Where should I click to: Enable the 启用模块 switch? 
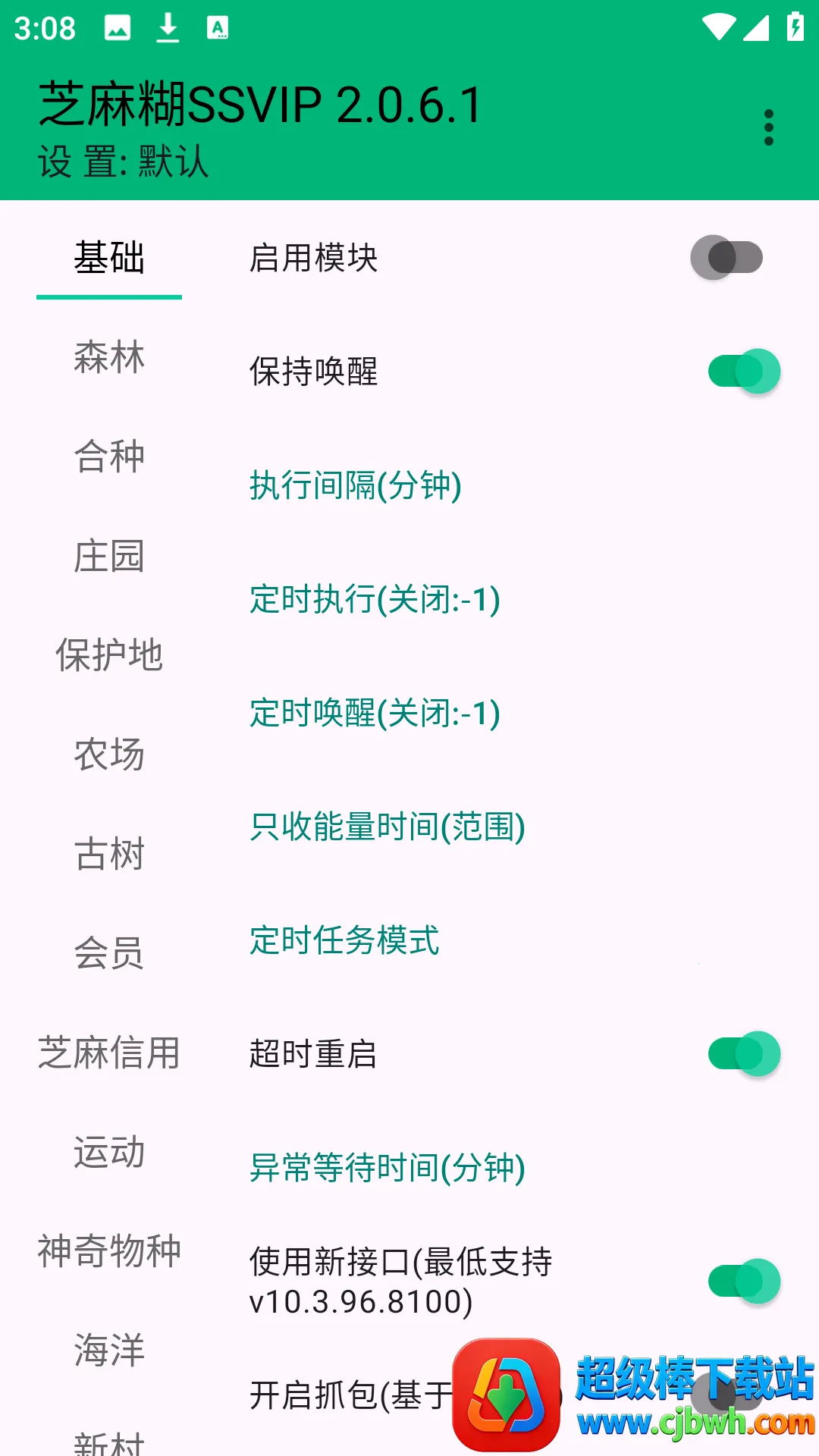[726, 258]
